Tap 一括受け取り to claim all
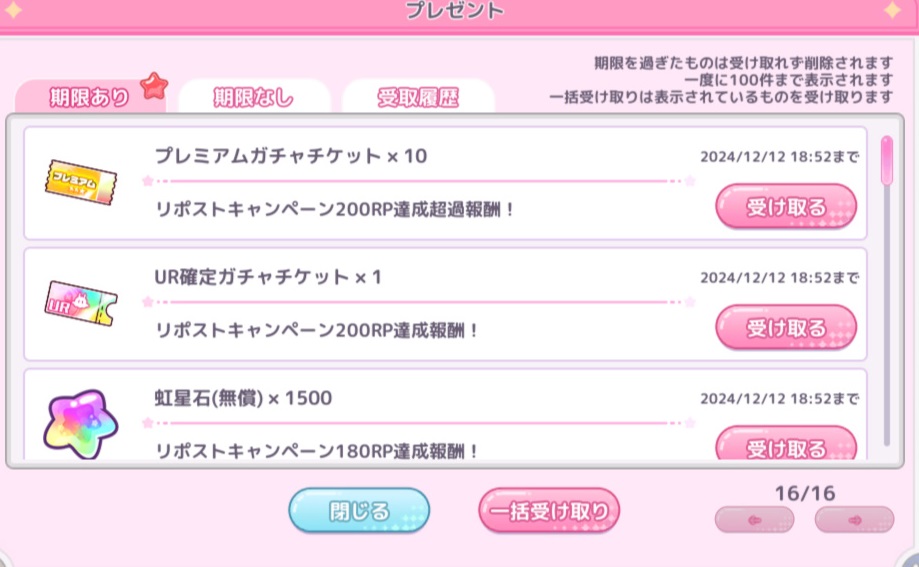The height and width of the screenshot is (567, 919). (x=549, y=511)
